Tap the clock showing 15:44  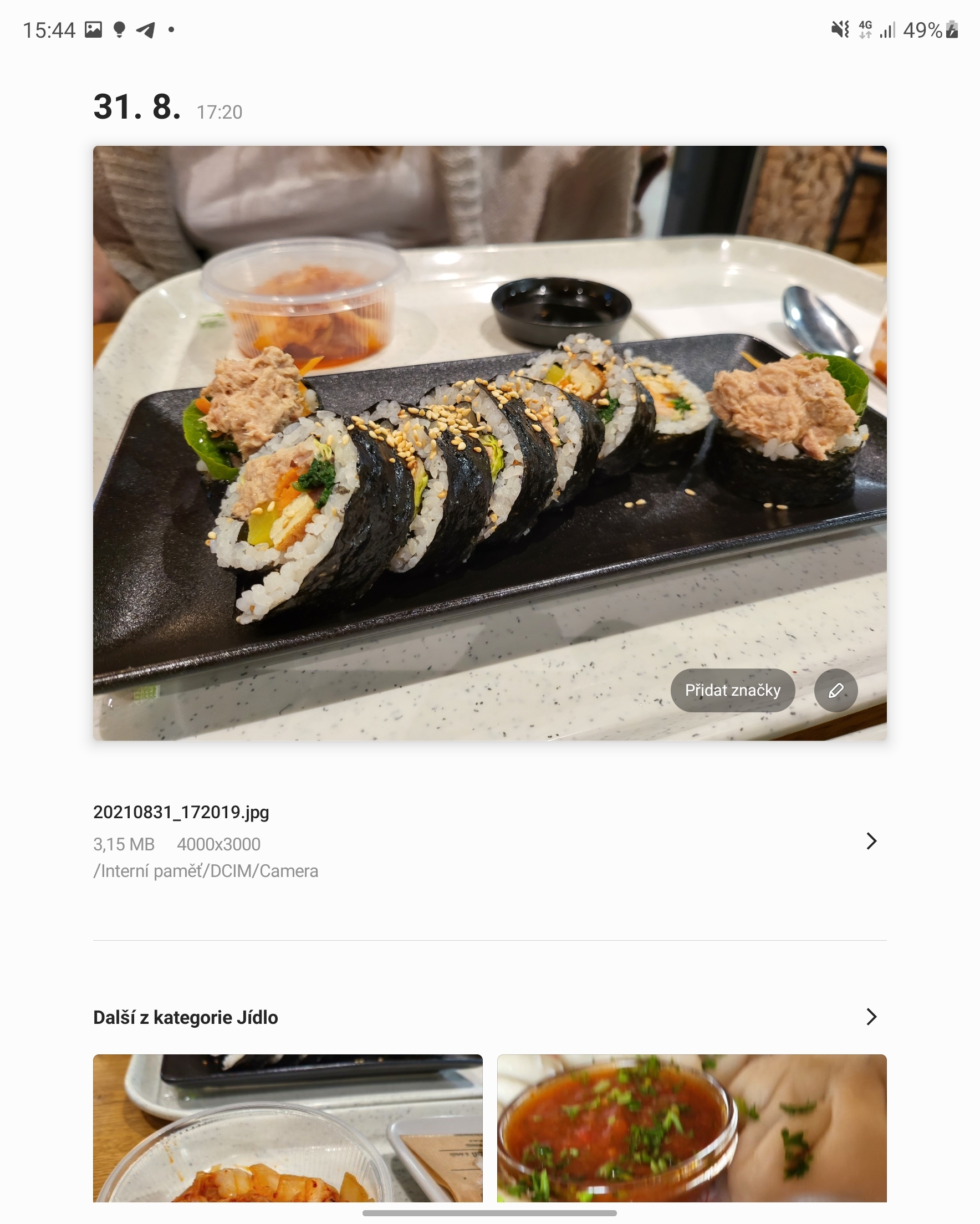pyautogui.click(x=51, y=29)
